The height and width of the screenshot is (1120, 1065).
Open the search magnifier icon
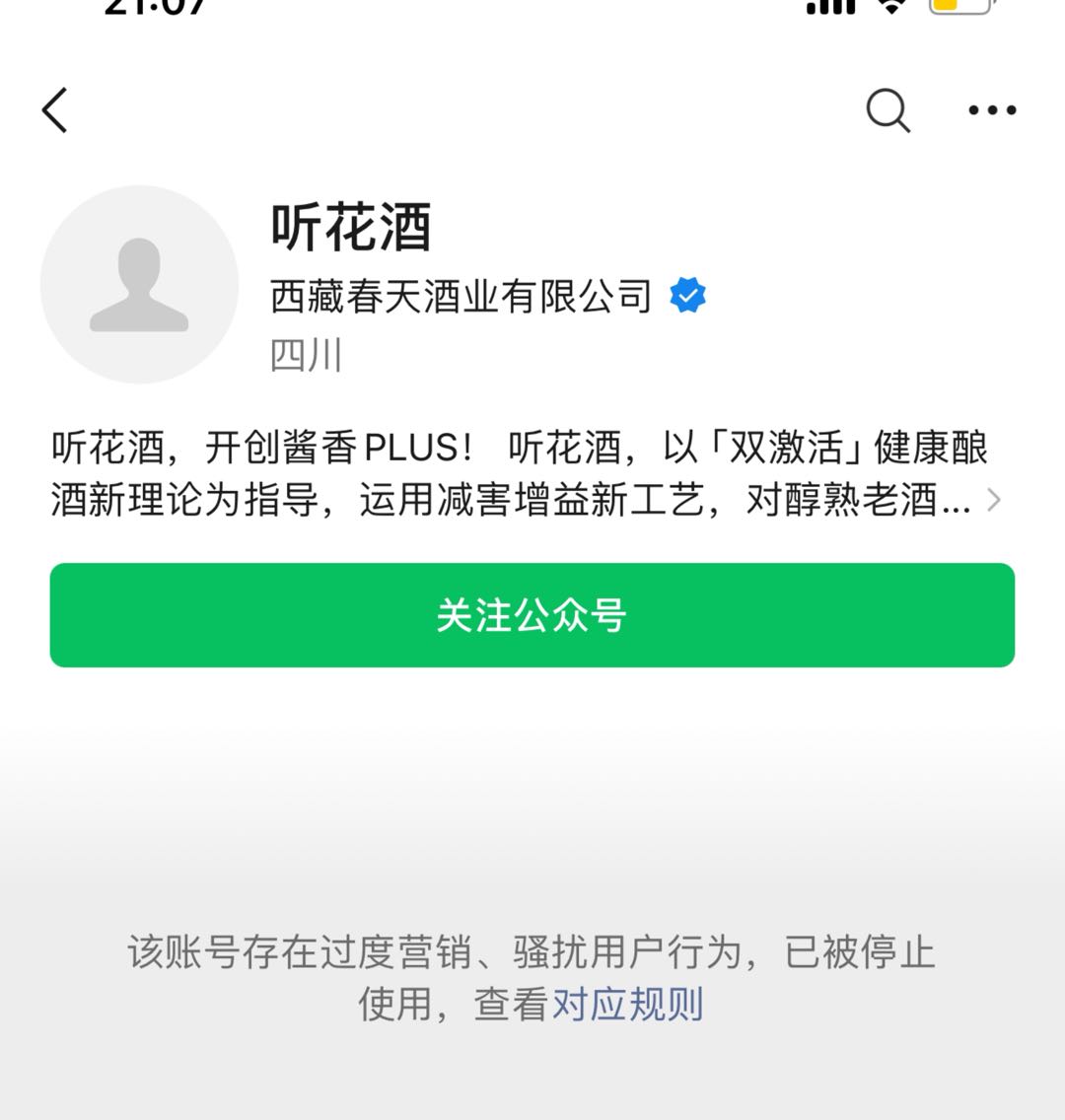pyautogui.click(x=887, y=109)
